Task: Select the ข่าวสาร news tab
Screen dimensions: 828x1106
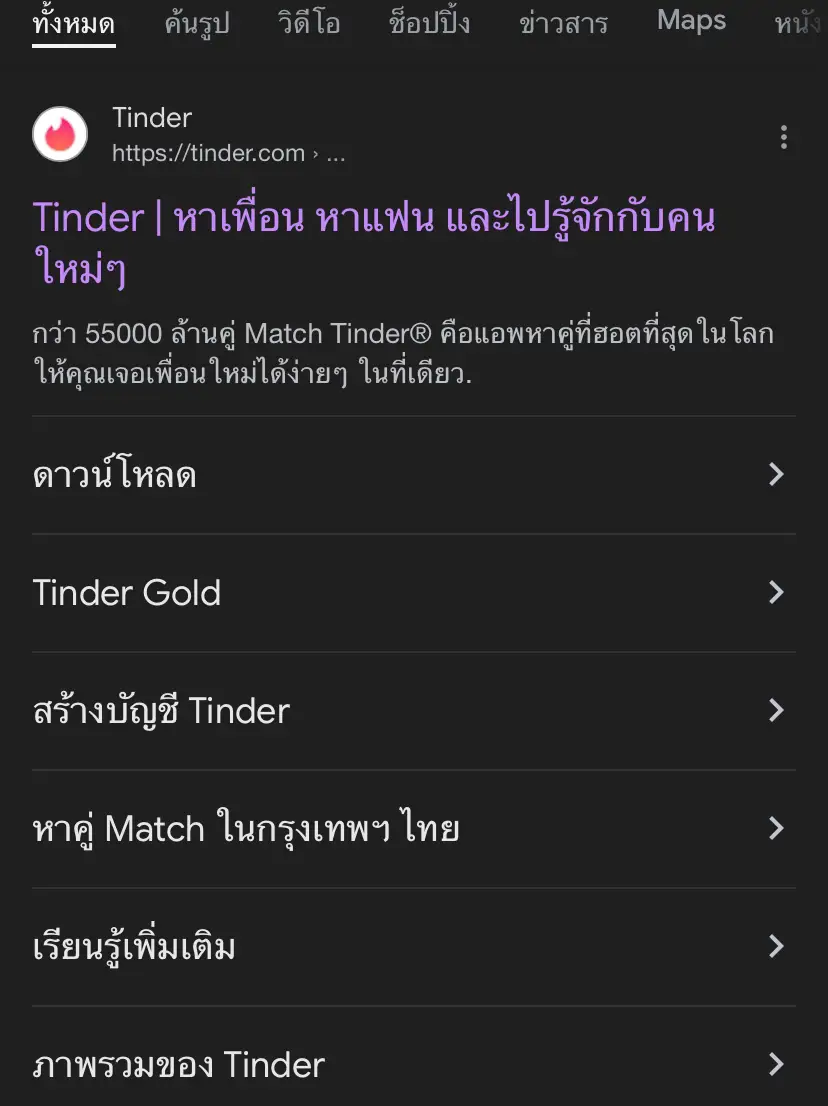Action: [x=563, y=24]
